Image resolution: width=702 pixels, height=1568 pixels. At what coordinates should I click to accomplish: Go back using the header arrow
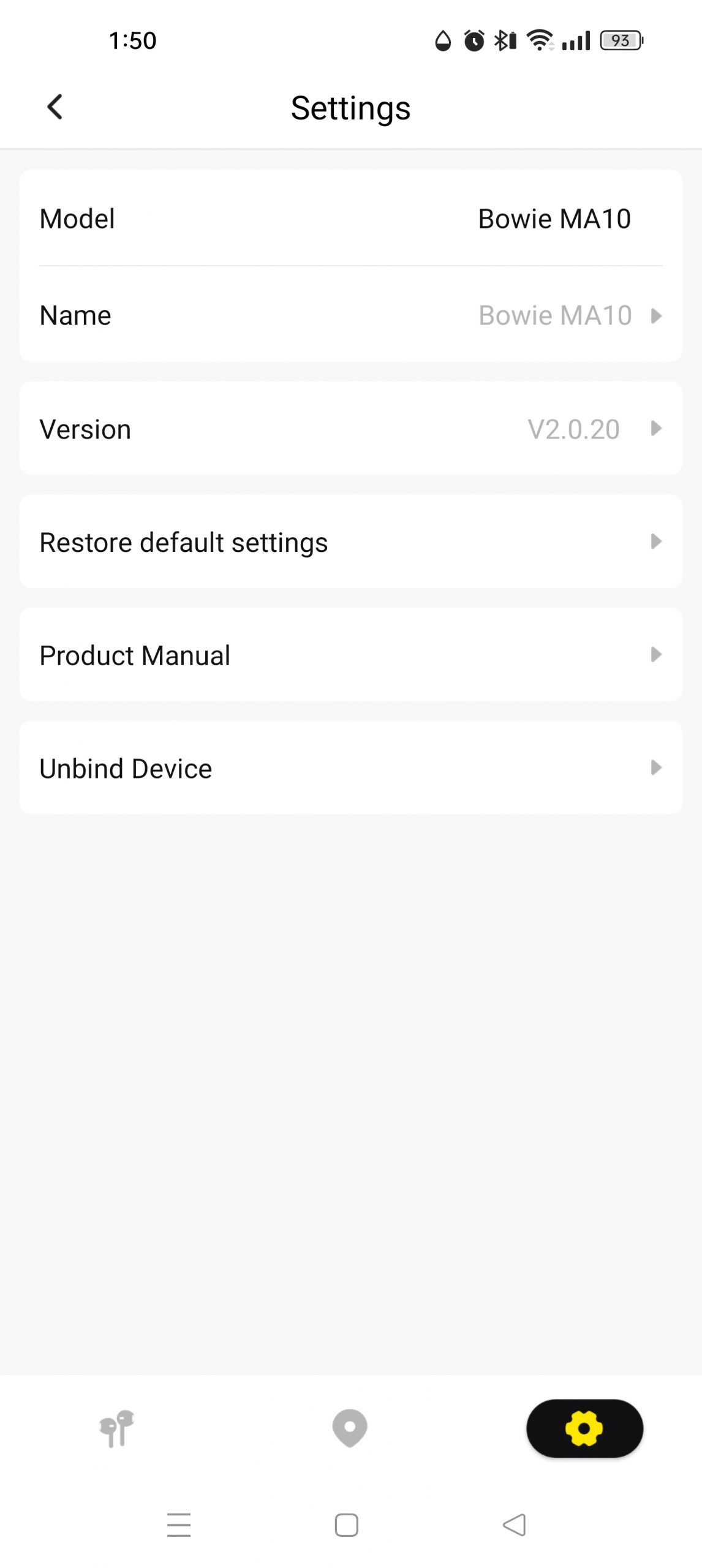(x=55, y=107)
